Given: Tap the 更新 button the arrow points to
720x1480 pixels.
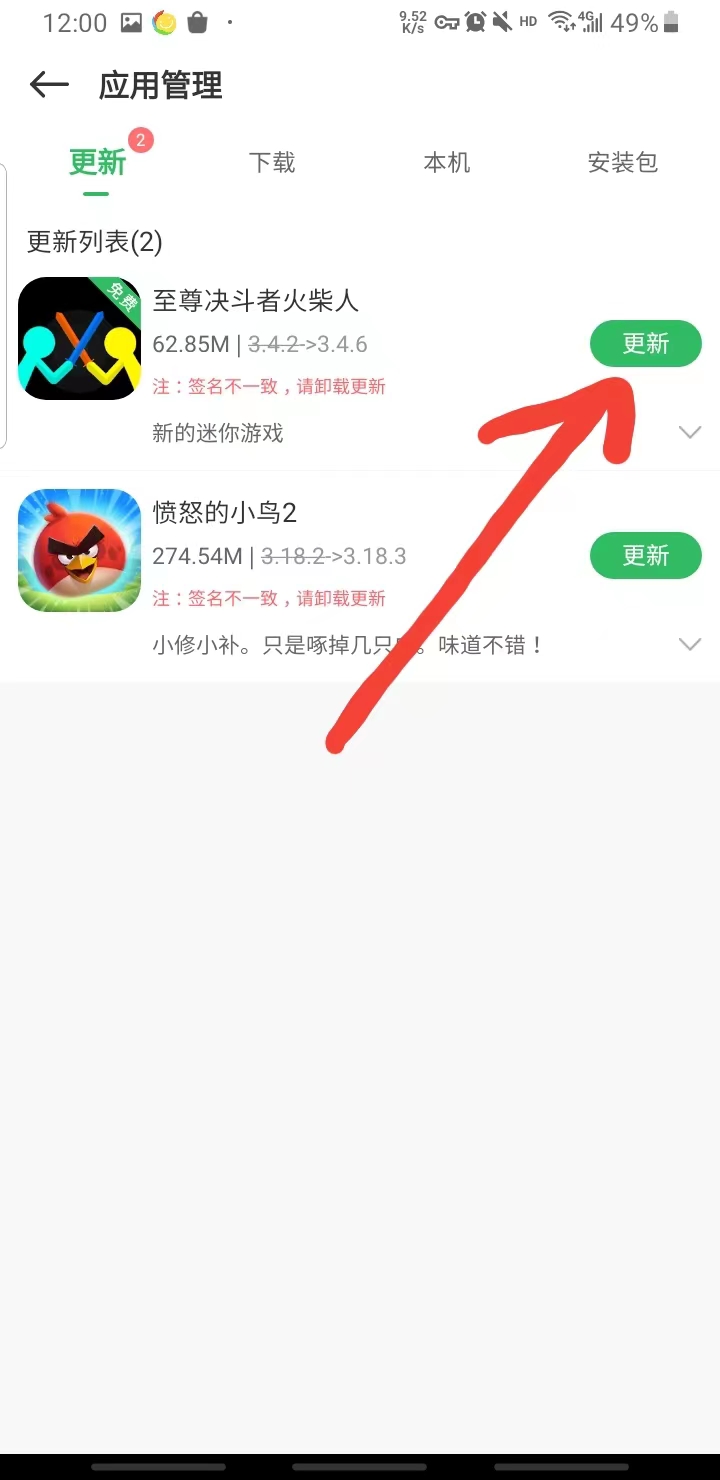Looking at the screenshot, I should 645,343.
